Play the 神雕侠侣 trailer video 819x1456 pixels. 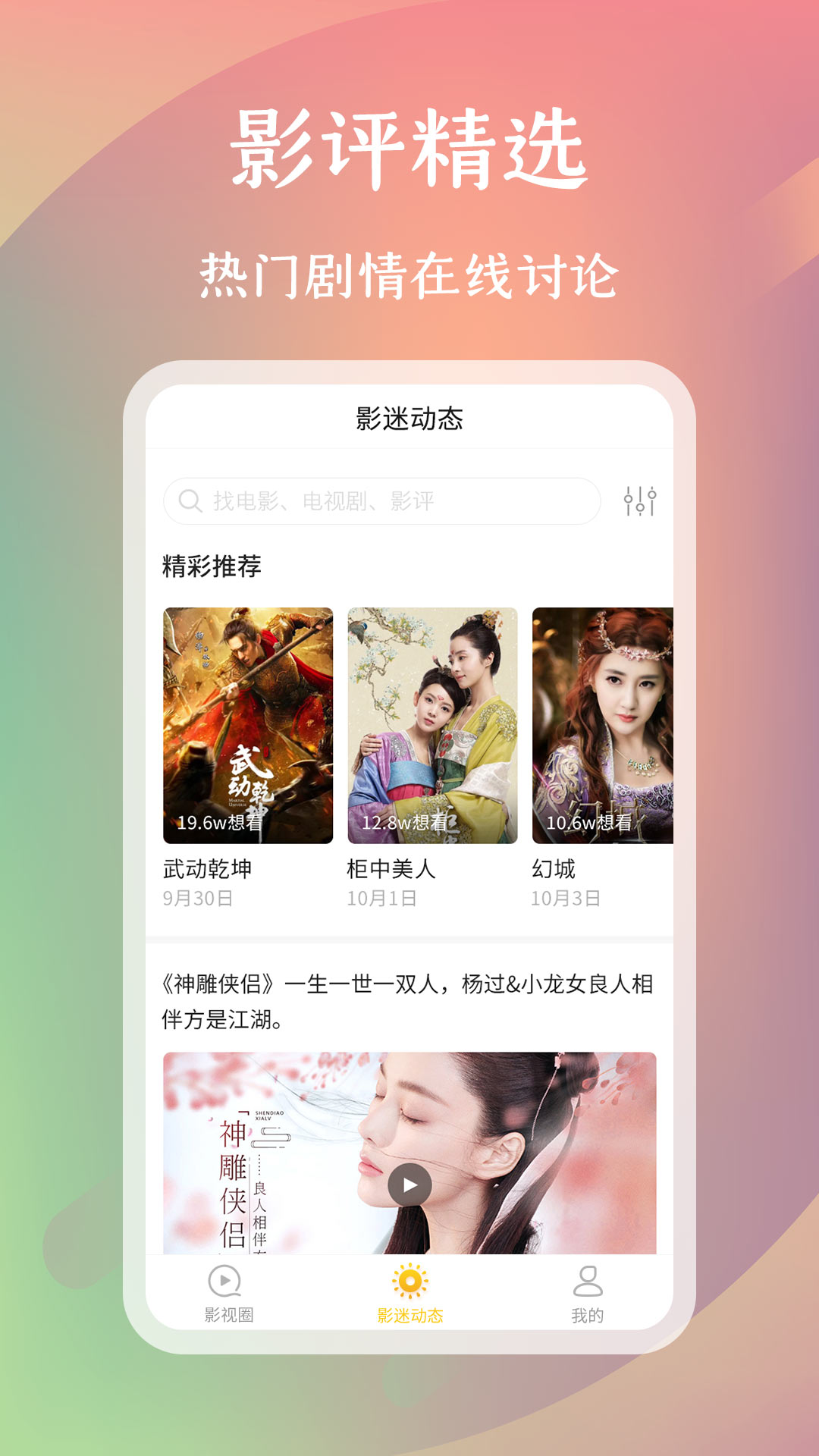[409, 1181]
